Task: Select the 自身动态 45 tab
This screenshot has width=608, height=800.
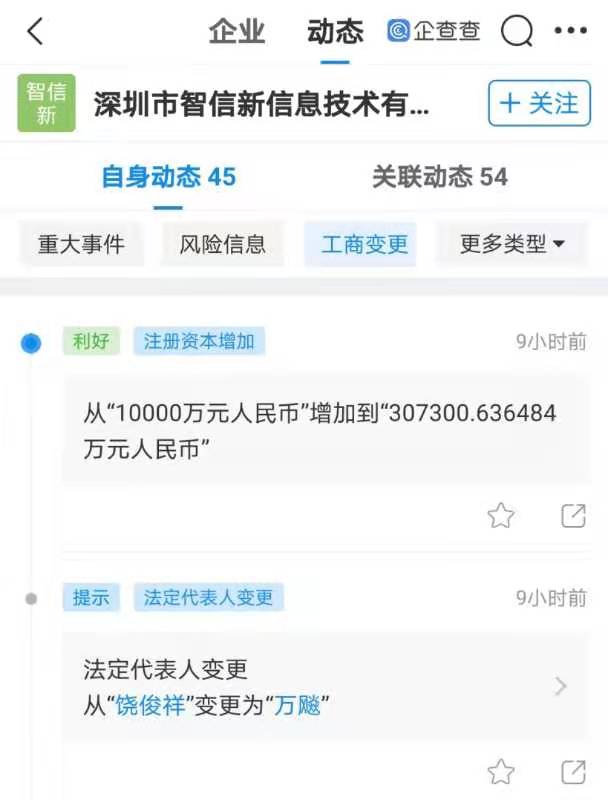Action: tap(168, 178)
